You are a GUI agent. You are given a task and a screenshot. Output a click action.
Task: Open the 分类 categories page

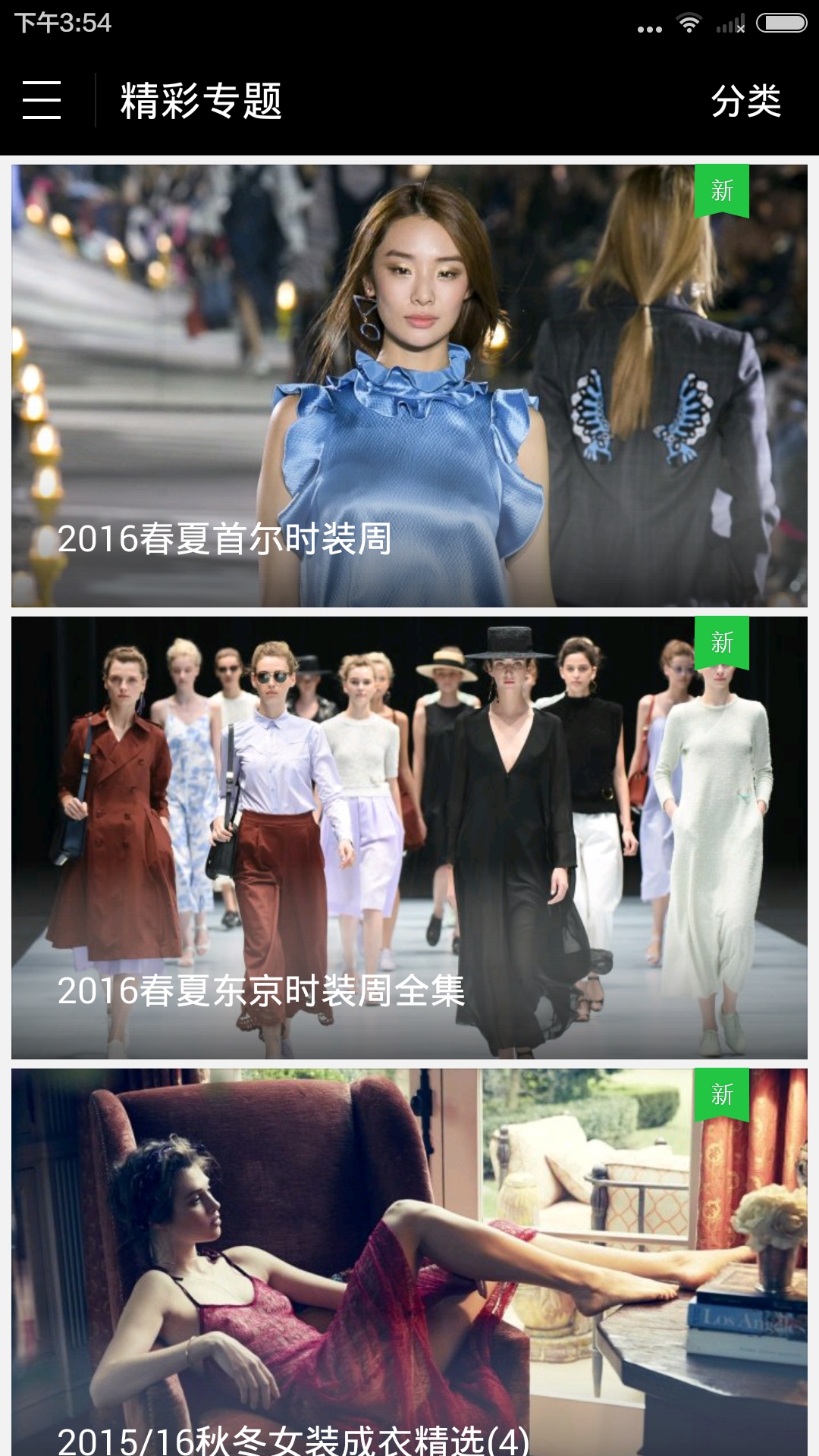tap(745, 101)
